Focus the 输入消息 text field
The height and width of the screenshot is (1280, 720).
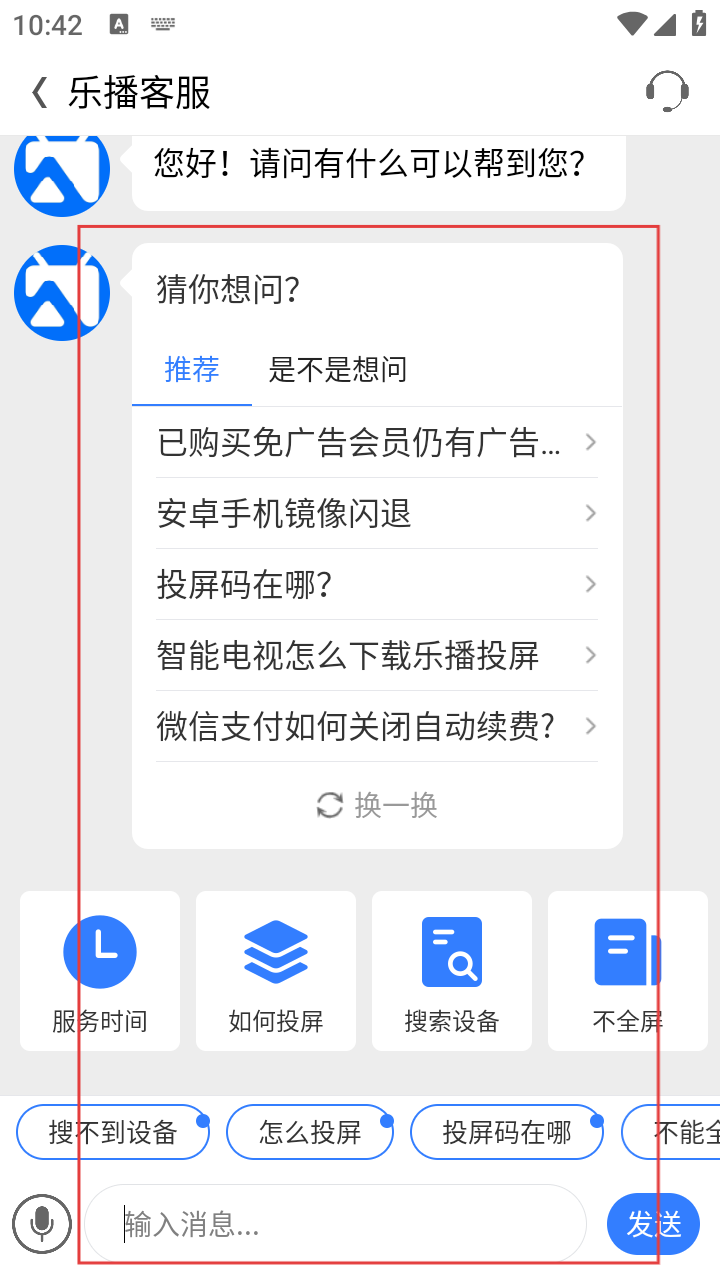pyautogui.click(x=335, y=1224)
